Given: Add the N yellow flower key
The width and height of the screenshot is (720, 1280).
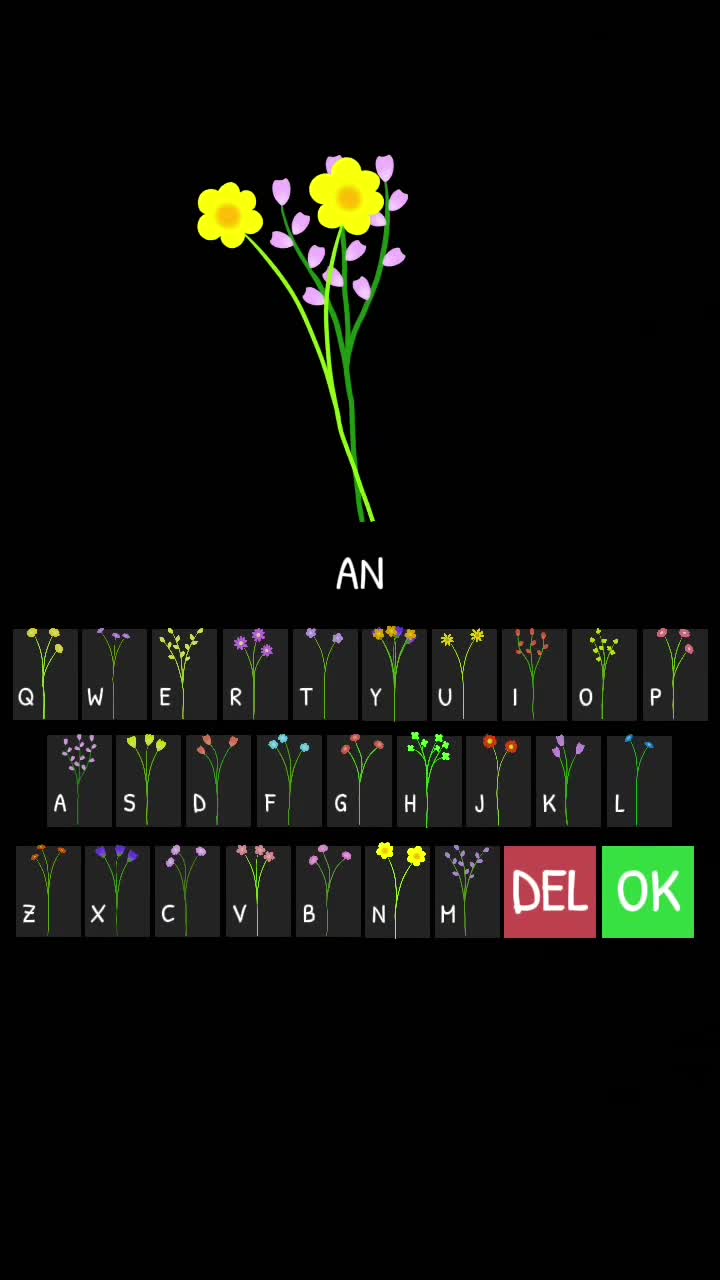Looking at the screenshot, I should pos(397,891).
